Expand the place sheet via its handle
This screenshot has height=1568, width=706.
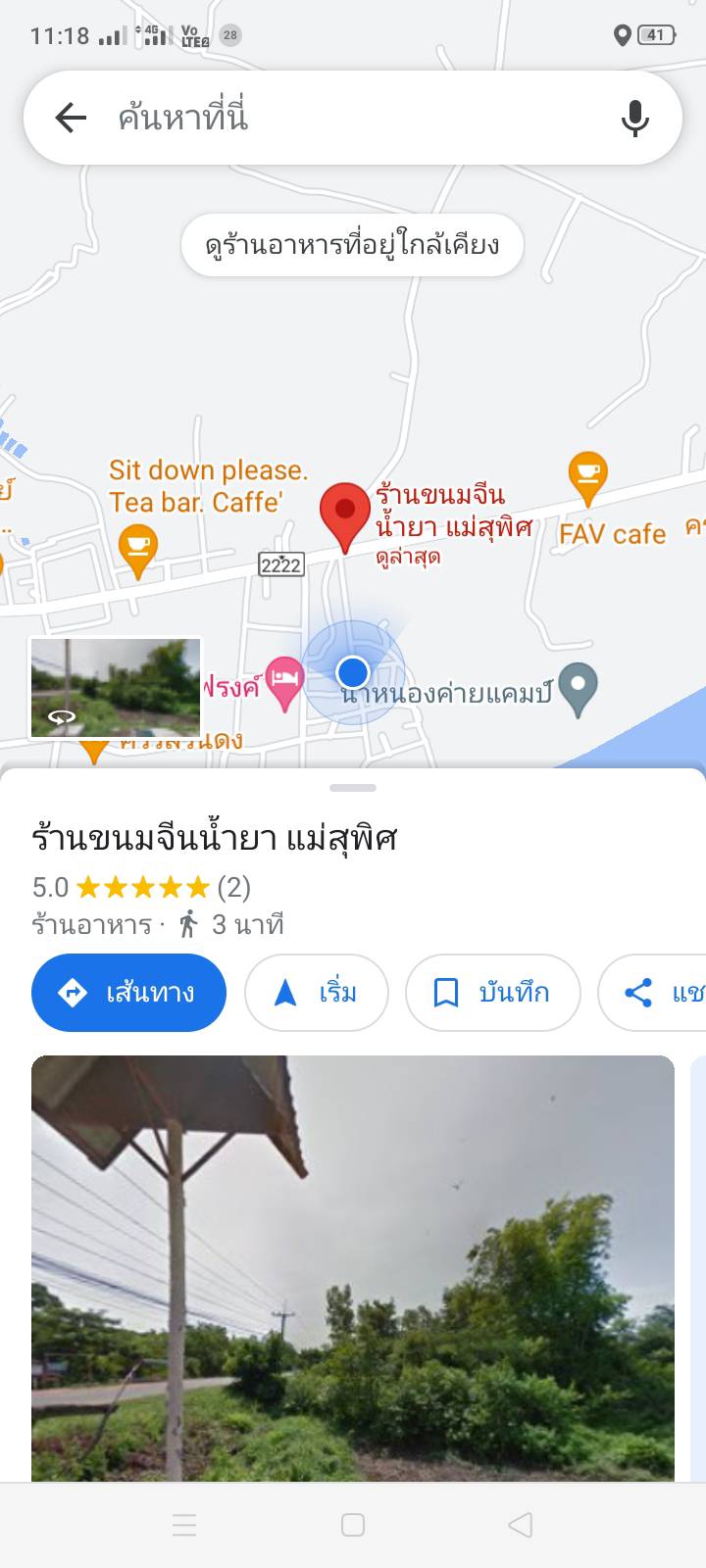click(x=353, y=787)
